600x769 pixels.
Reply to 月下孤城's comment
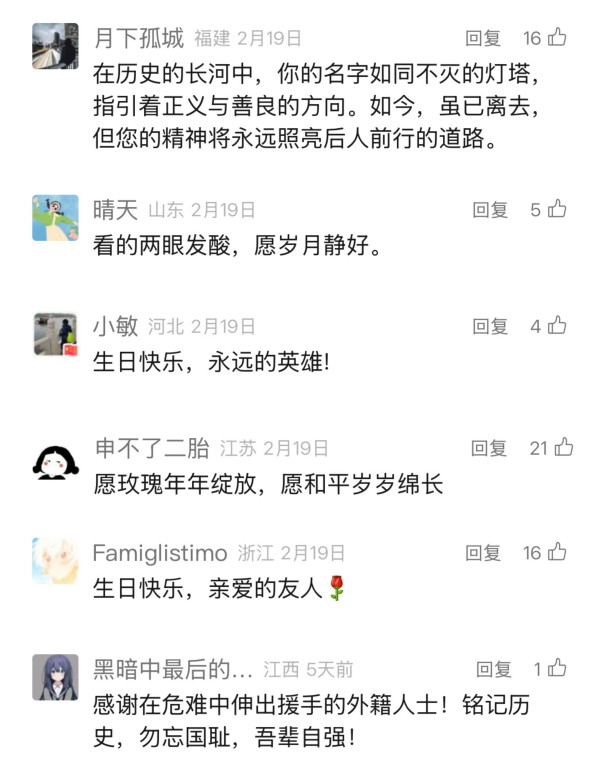point(483,39)
